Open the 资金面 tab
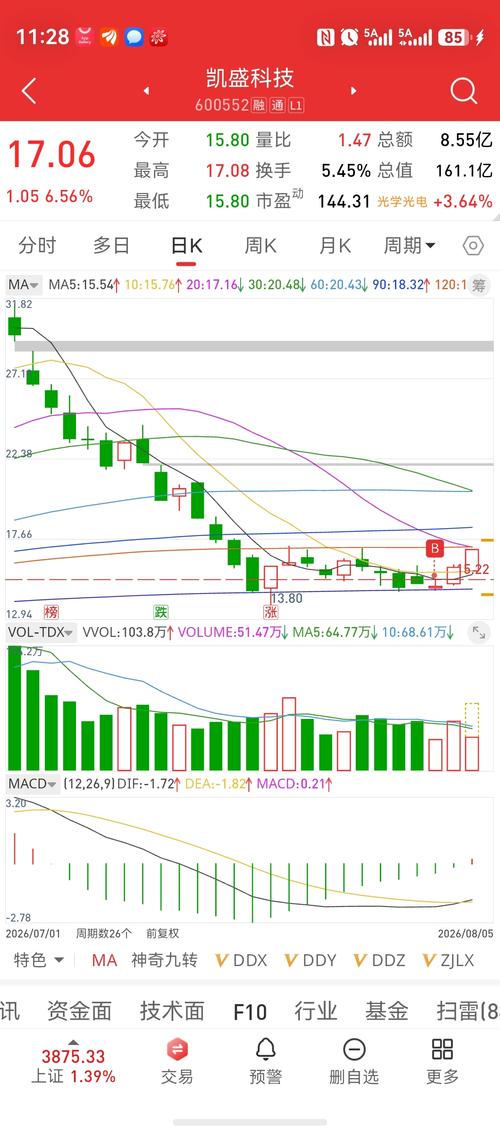 pyautogui.click(x=80, y=1010)
